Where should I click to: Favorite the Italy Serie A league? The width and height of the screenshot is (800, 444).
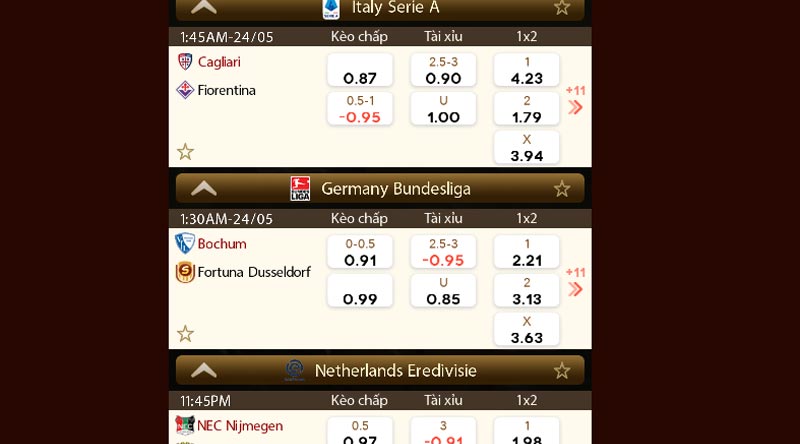(x=562, y=7)
